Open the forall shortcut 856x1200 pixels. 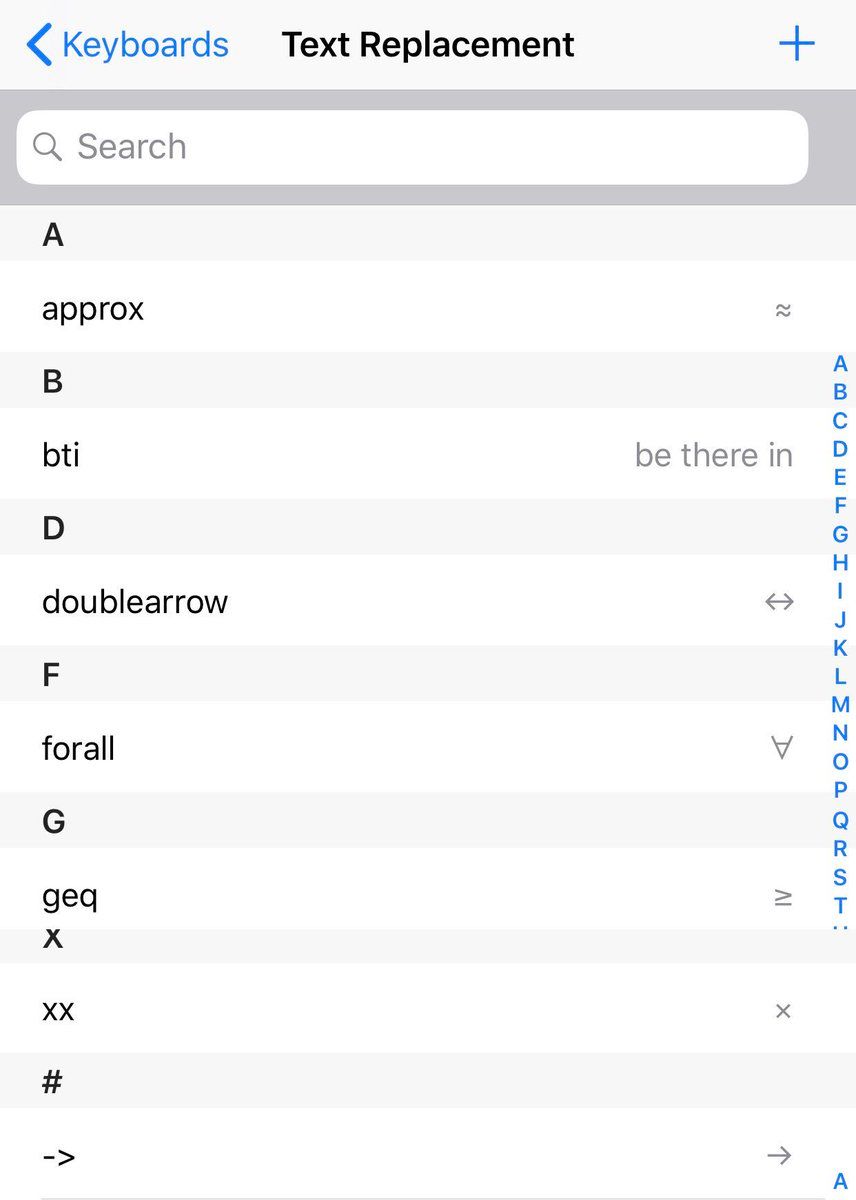pos(400,747)
